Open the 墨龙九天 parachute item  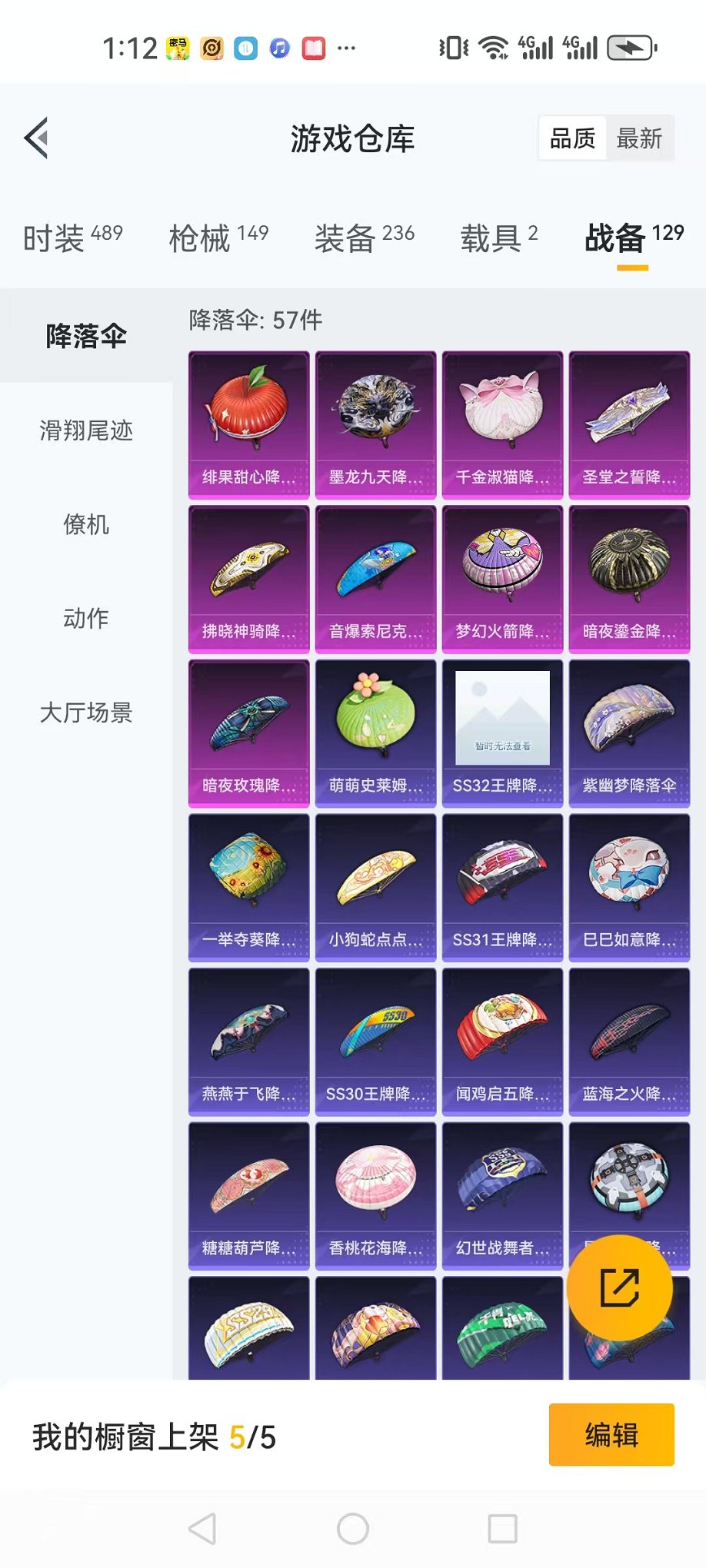point(375,424)
